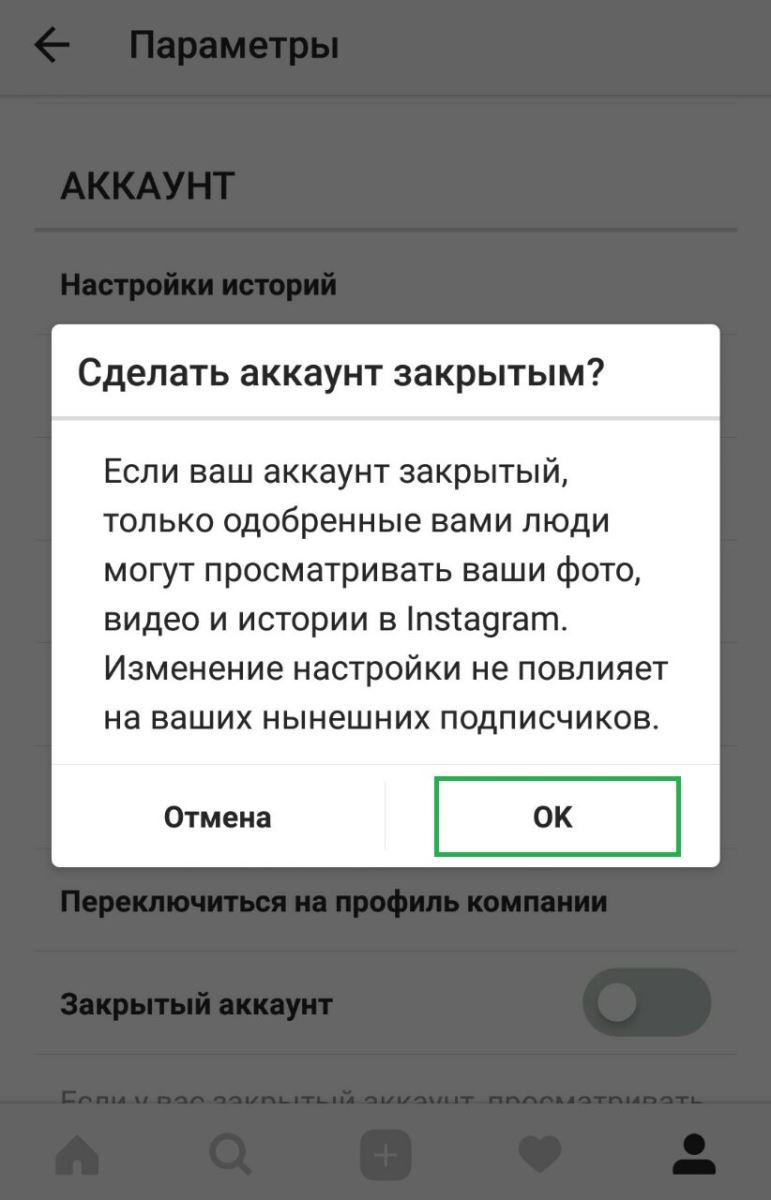This screenshot has width=771, height=1200.
Task: Switch to the Activity heart tab
Action: (x=540, y=1156)
